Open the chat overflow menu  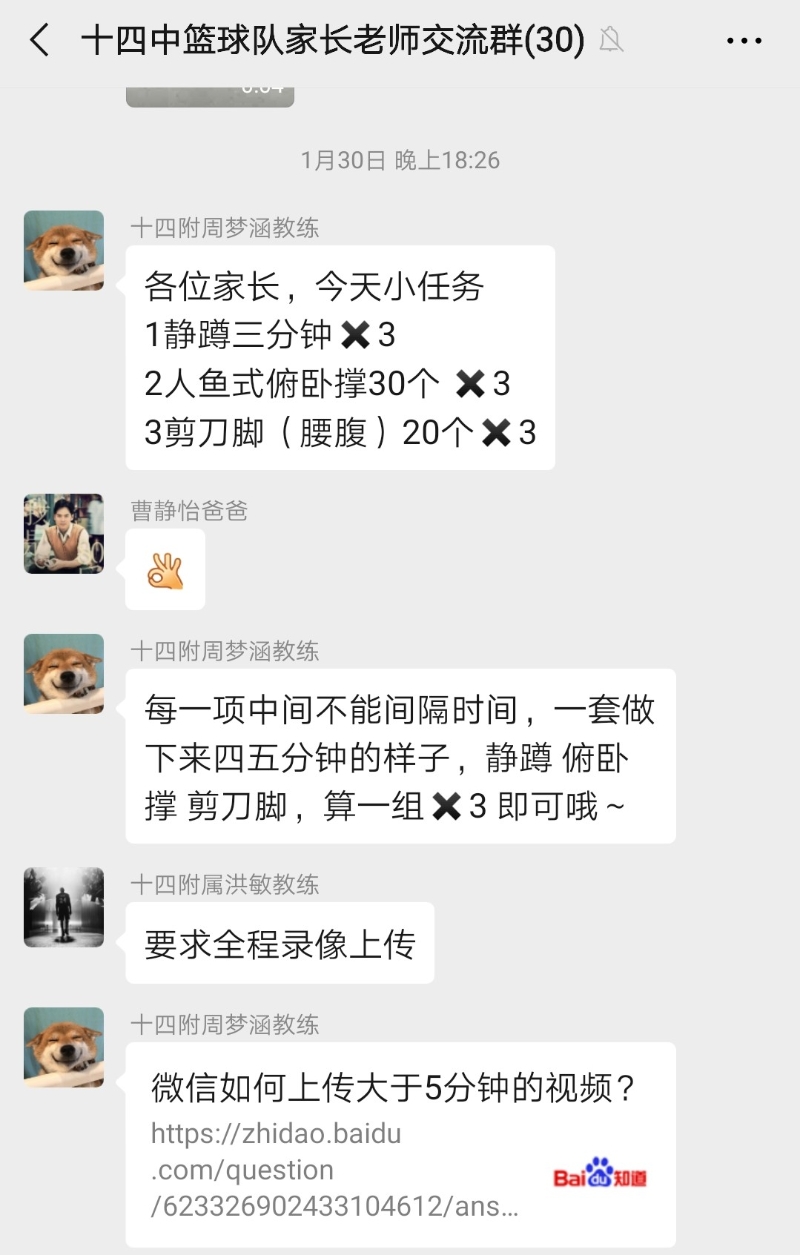point(744,41)
